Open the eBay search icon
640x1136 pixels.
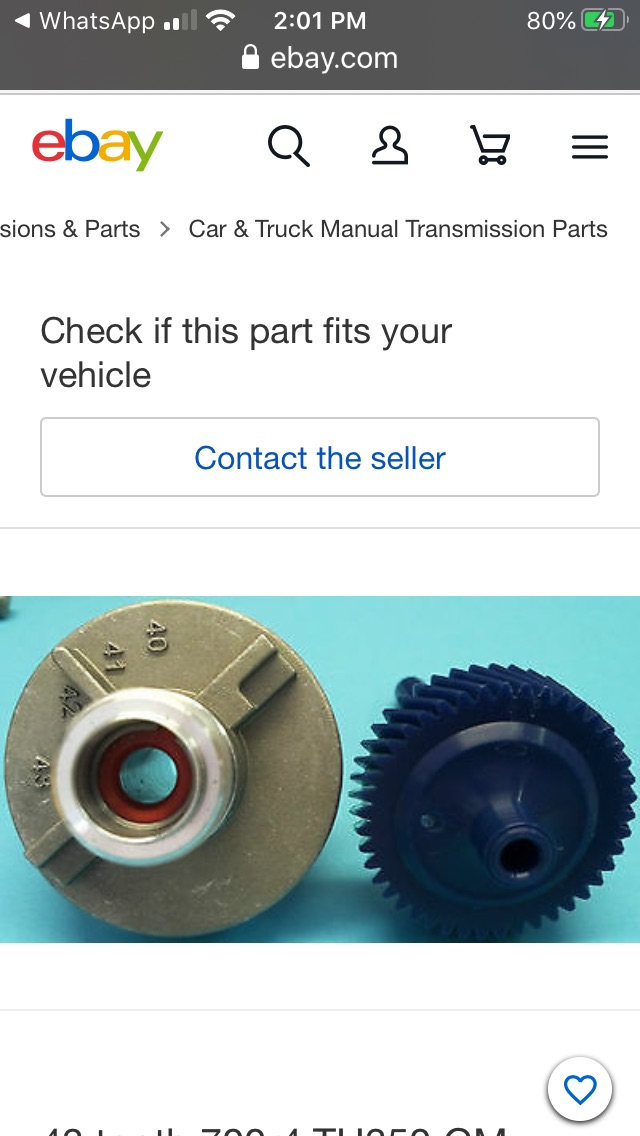[x=289, y=147]
